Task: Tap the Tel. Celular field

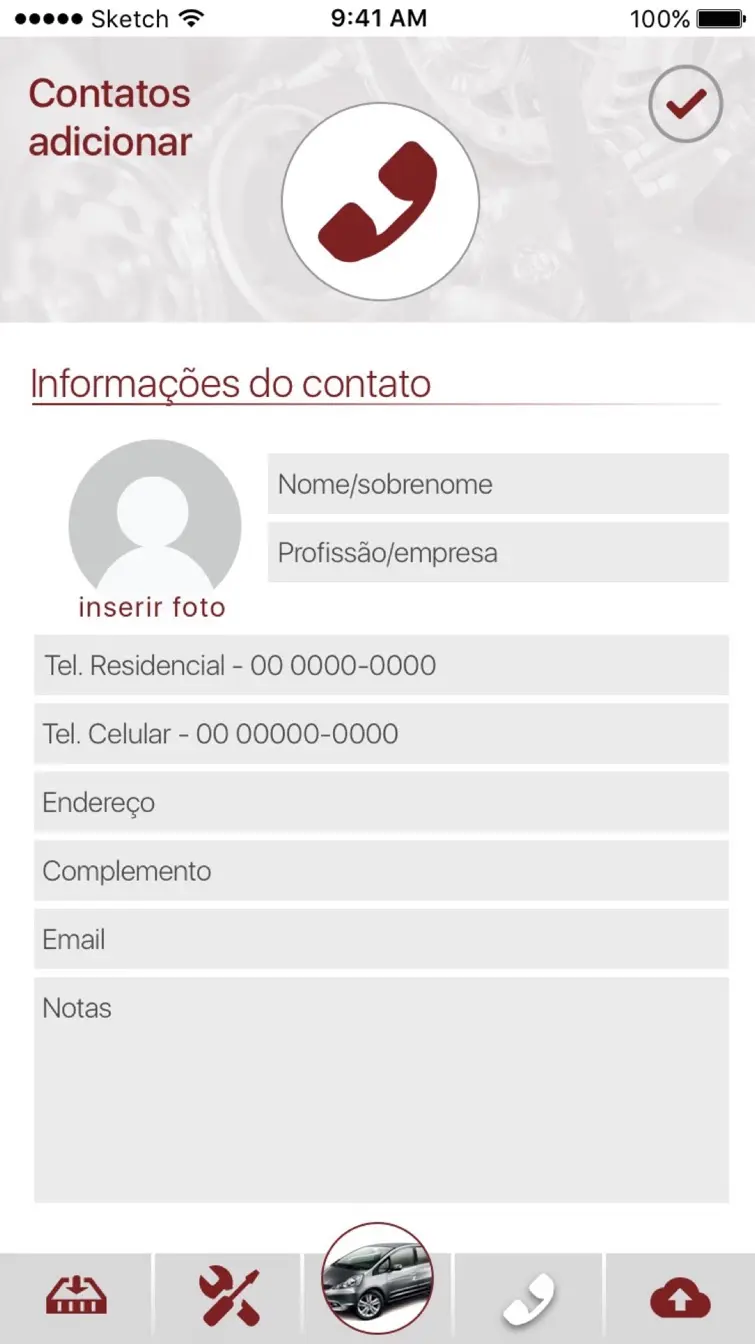Action: 381,734
